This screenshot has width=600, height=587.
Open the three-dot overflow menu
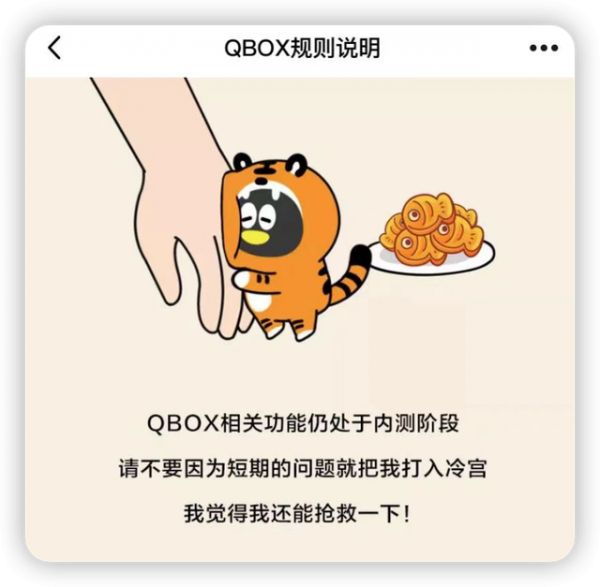pyautogui.click(x=543, y=48)
